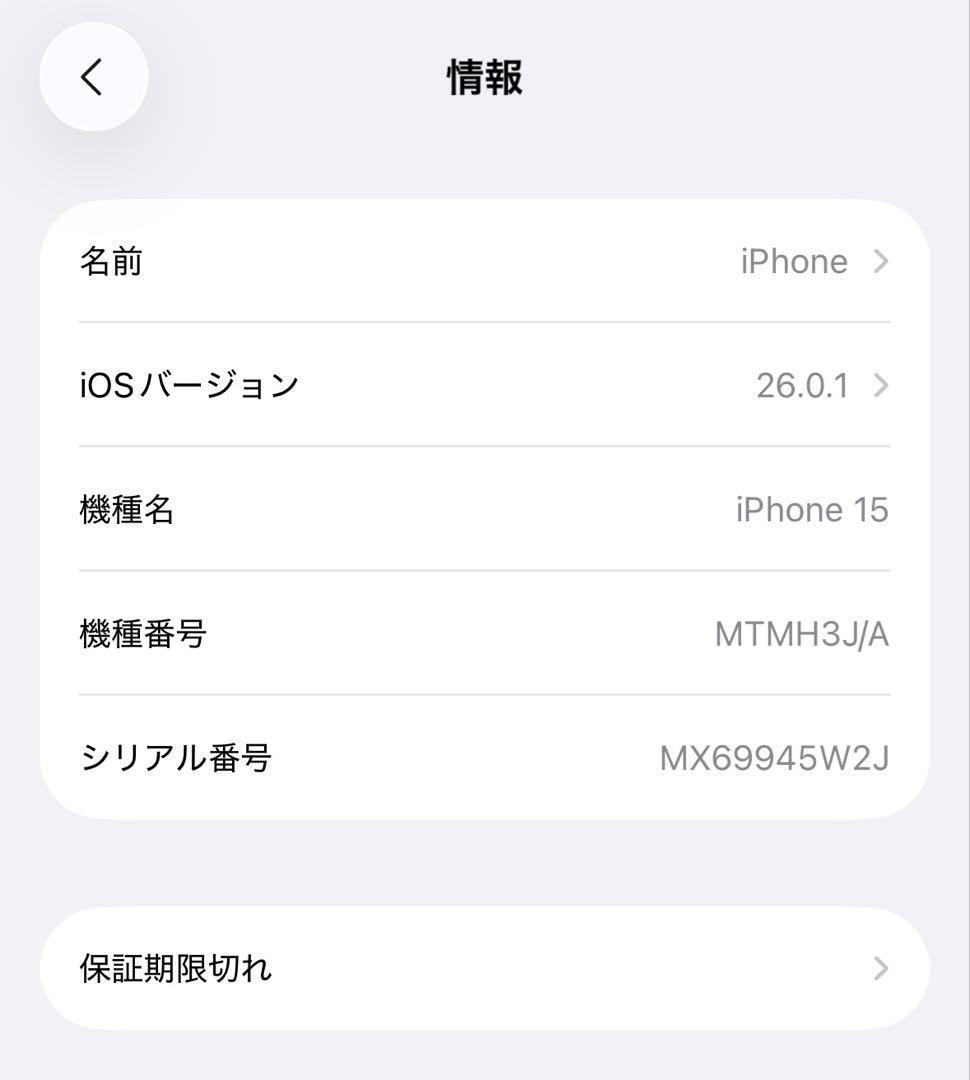Screen dimensions: 970x1080
Task: Tap the iPhone device name value
Action: [x=793, y=263]
